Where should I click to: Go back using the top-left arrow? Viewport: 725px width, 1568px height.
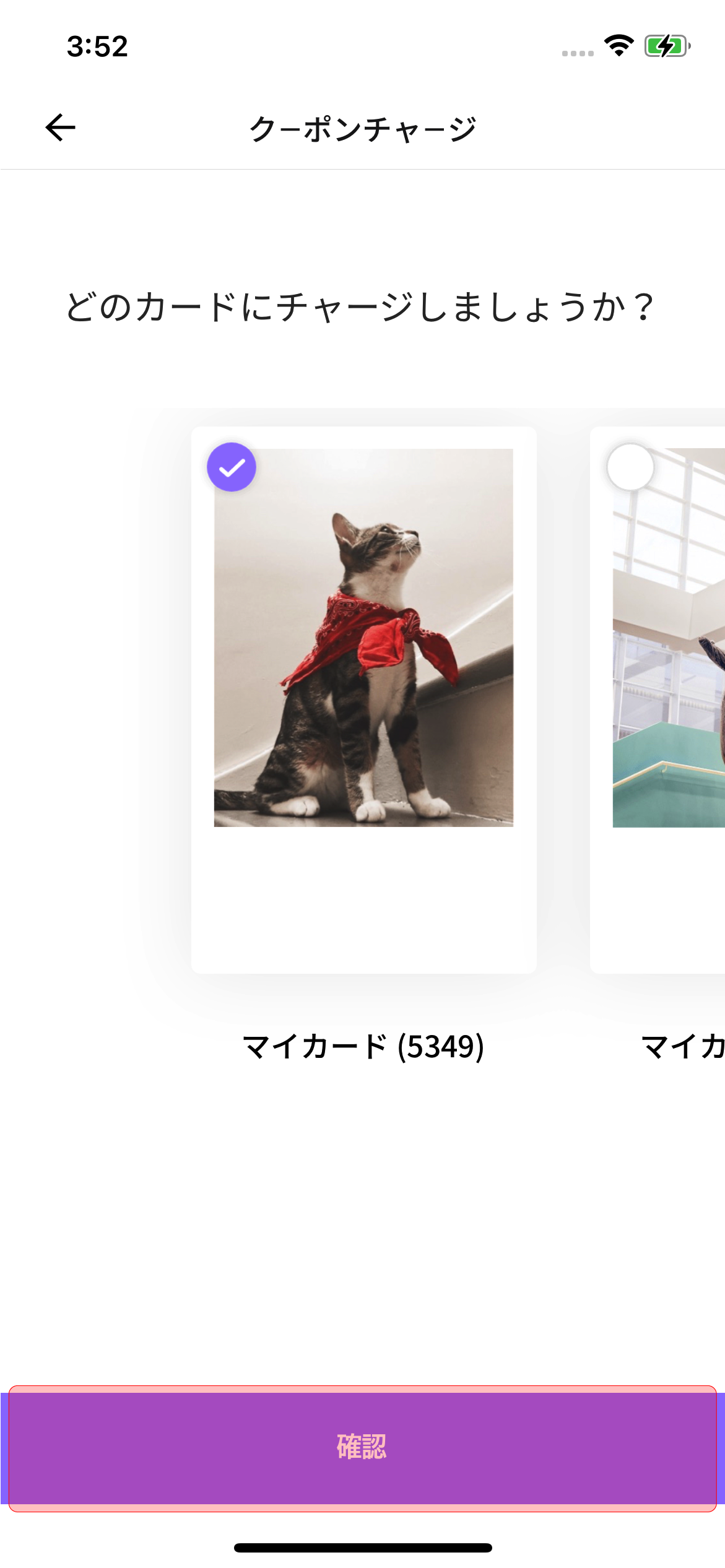click(x=60, y=128)
